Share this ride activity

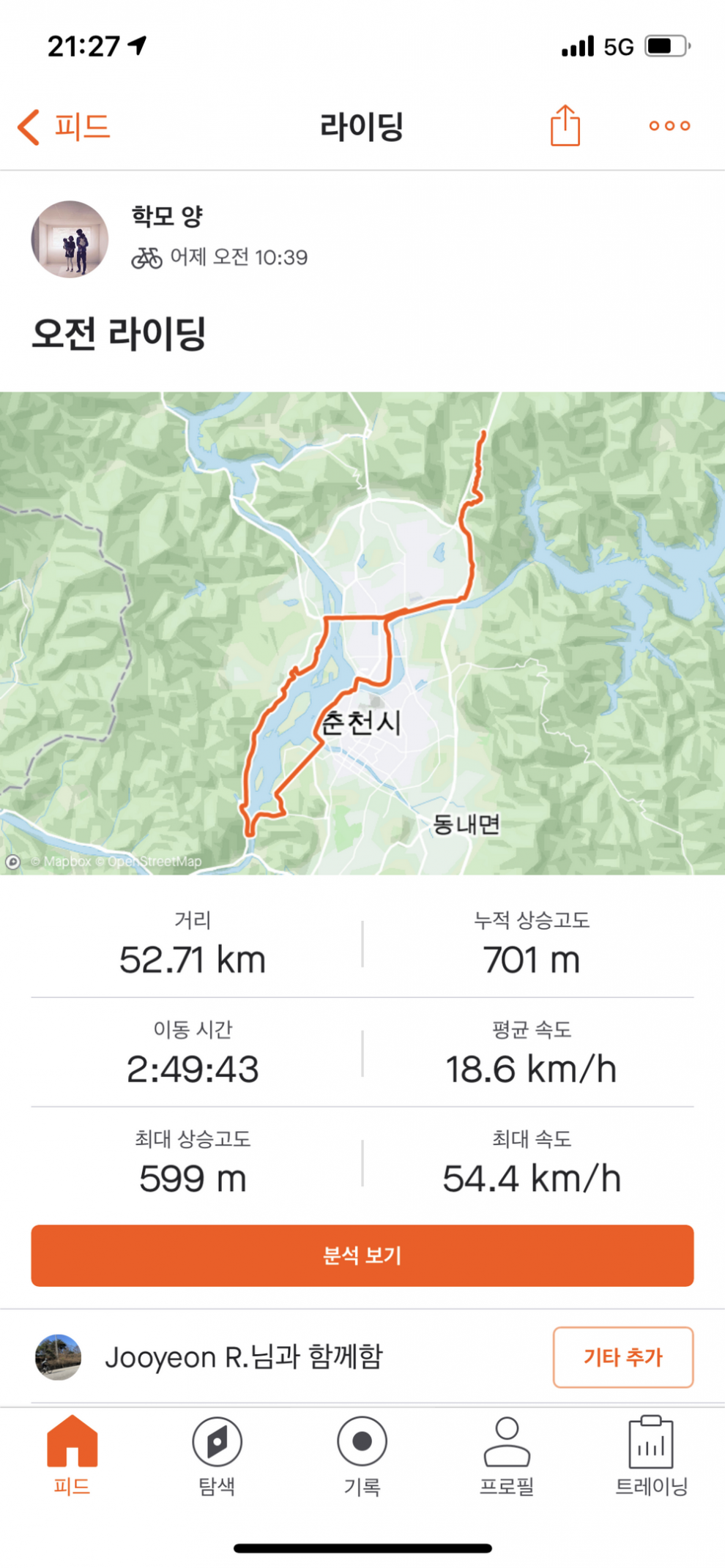point(565,126)
